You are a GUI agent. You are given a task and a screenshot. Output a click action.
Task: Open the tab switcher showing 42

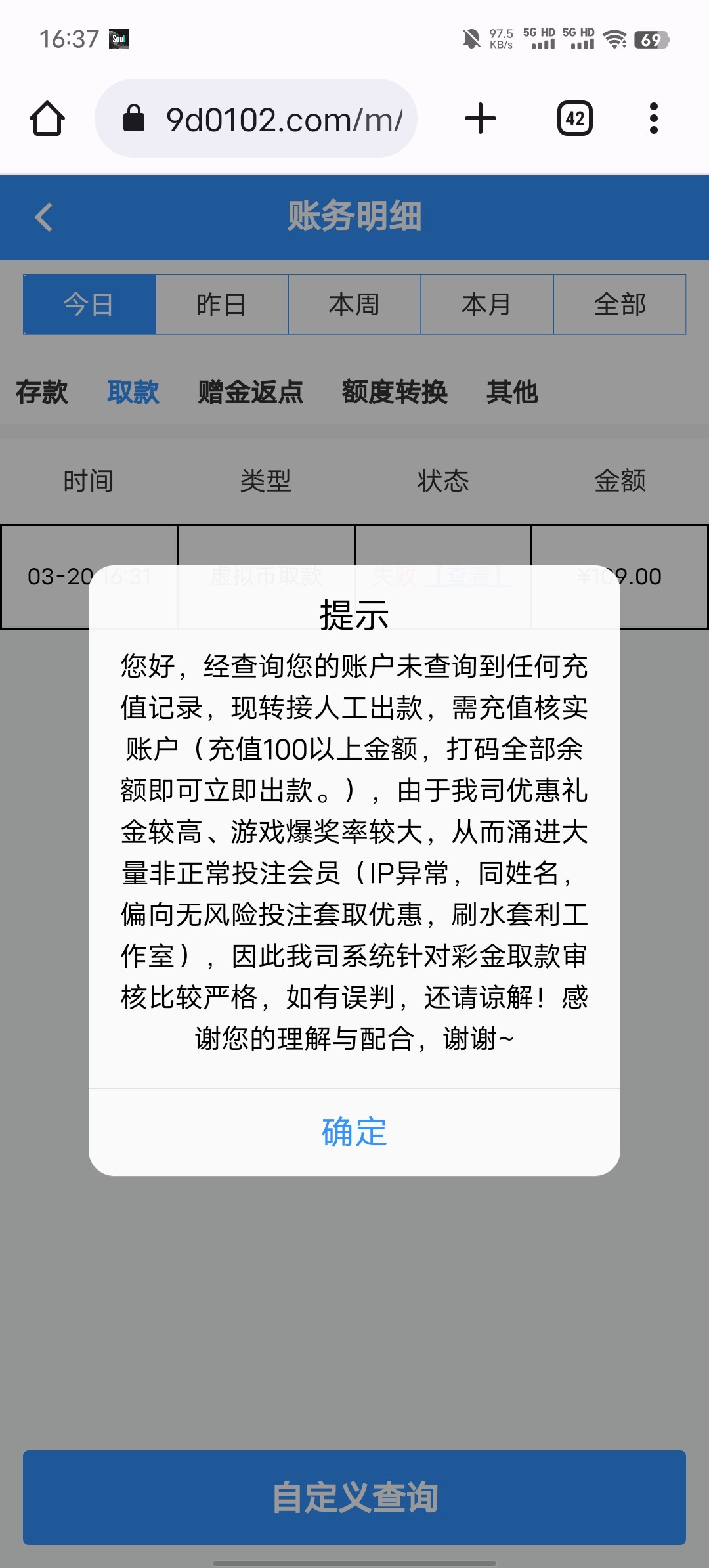(x=575, y=119)
